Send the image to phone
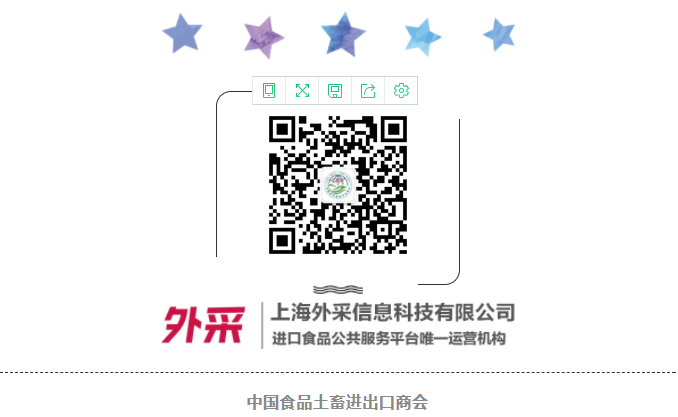This screenshot has width=678, height=417. [x=269, y=91]
